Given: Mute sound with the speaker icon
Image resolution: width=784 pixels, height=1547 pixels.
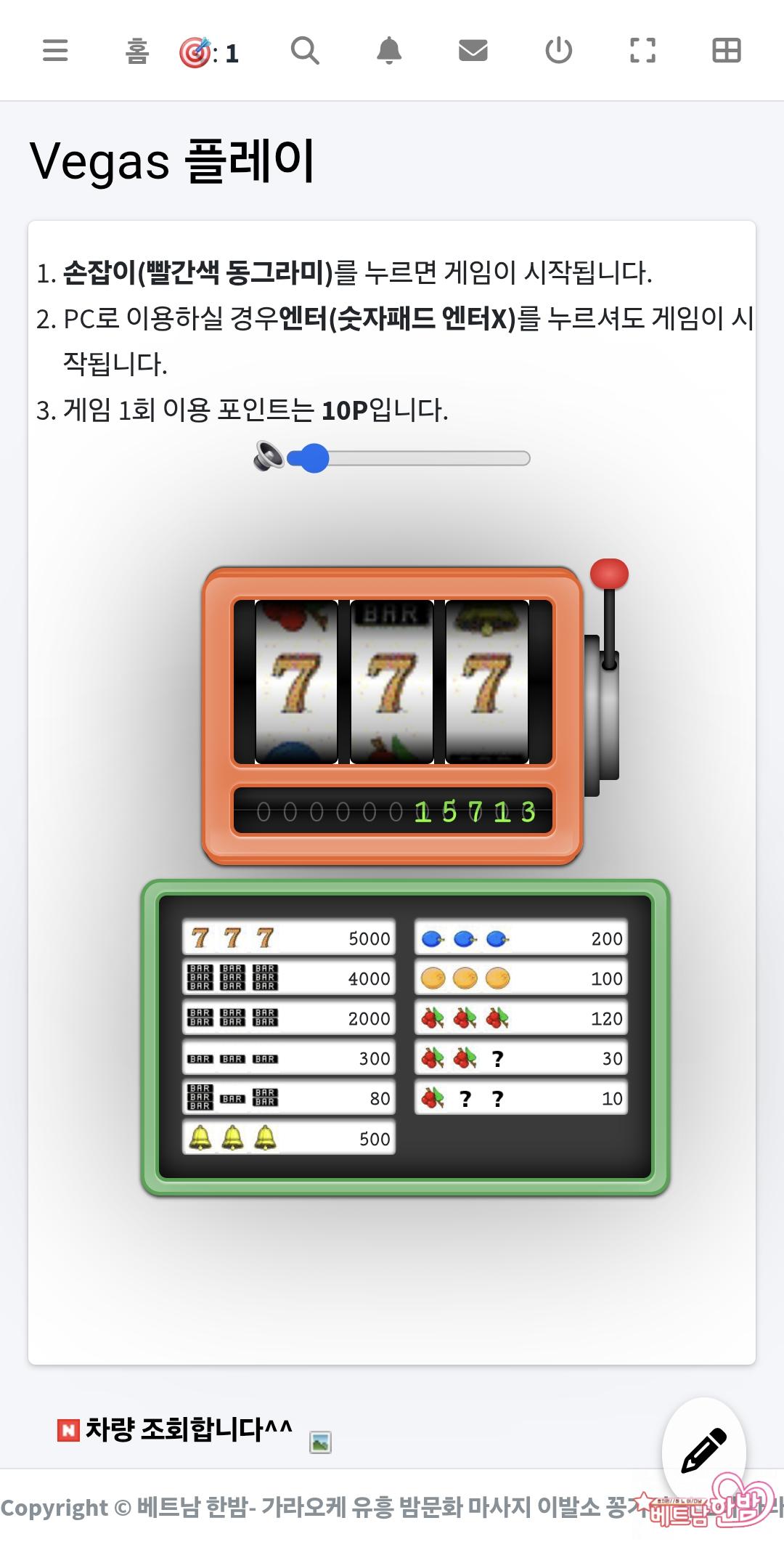Looking at the screenshot, I should click(x=268, y=457).
